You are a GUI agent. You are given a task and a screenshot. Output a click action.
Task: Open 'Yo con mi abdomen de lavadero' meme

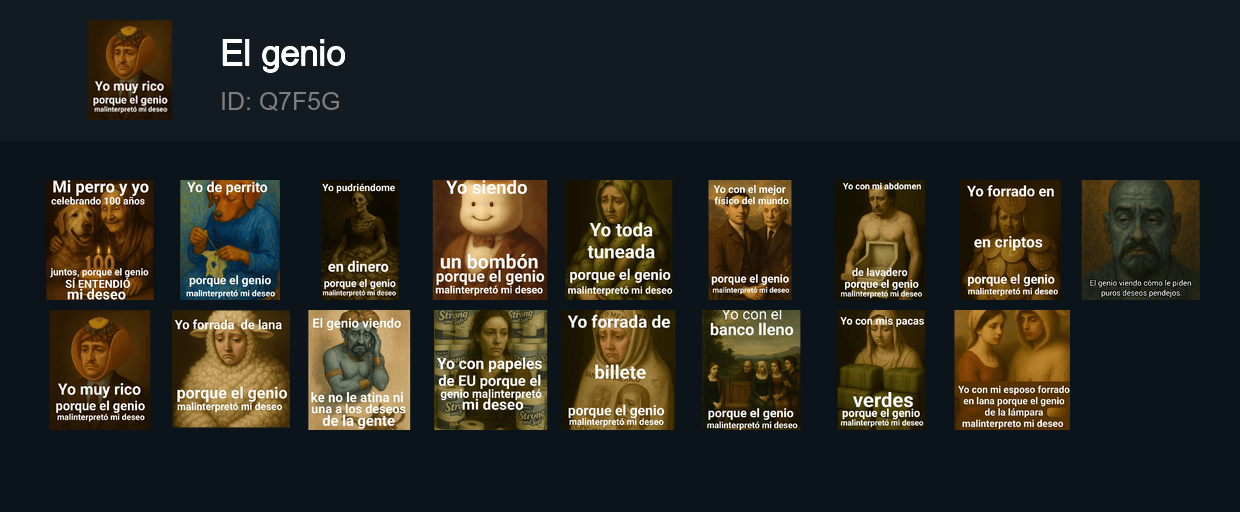click(x=880, y=240)
